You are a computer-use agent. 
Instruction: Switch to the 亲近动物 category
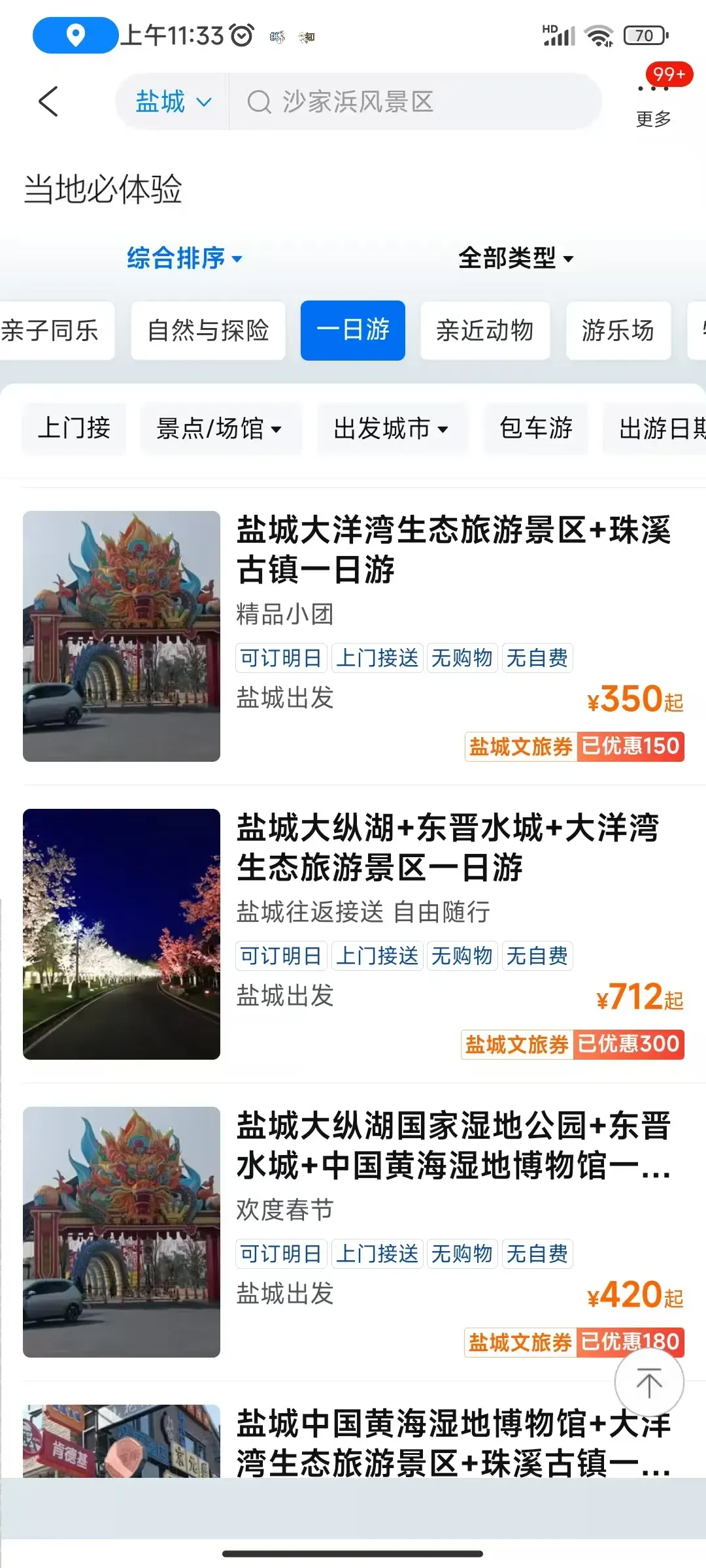click(x=485, y=331)
